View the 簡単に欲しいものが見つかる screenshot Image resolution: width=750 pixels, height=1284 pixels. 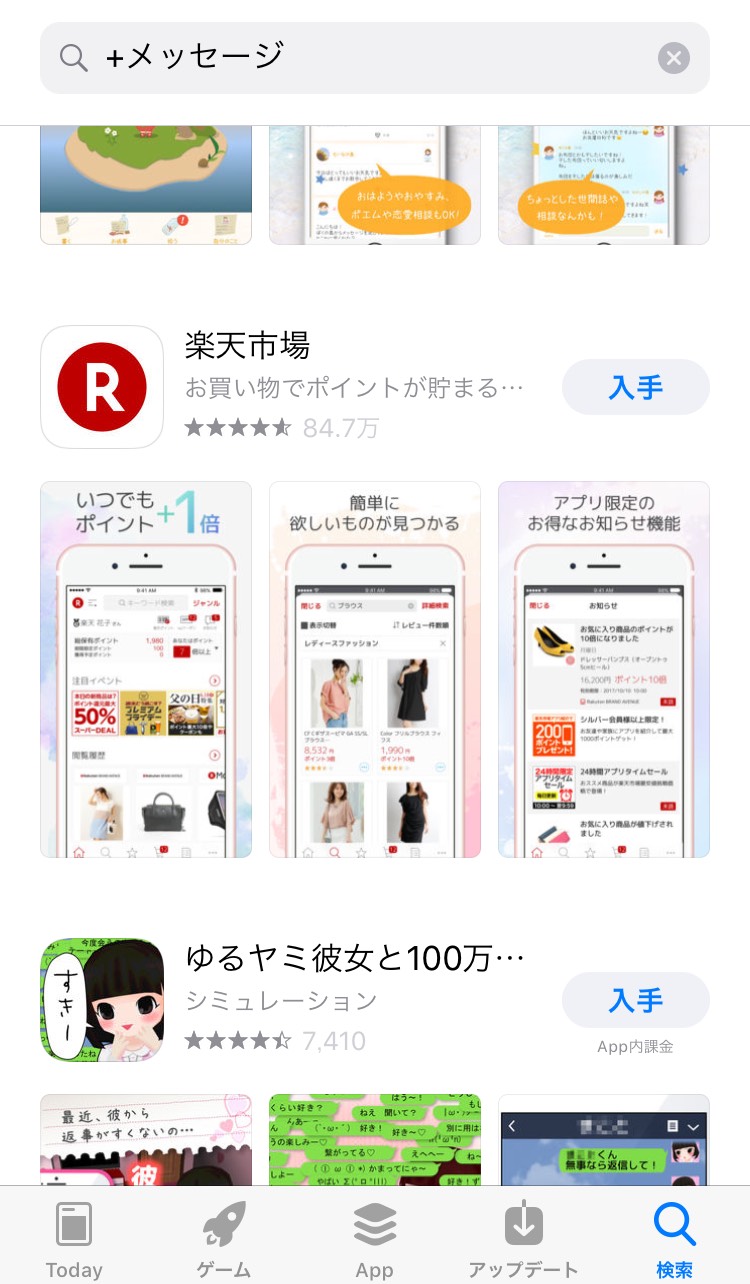tap(375, 669)
